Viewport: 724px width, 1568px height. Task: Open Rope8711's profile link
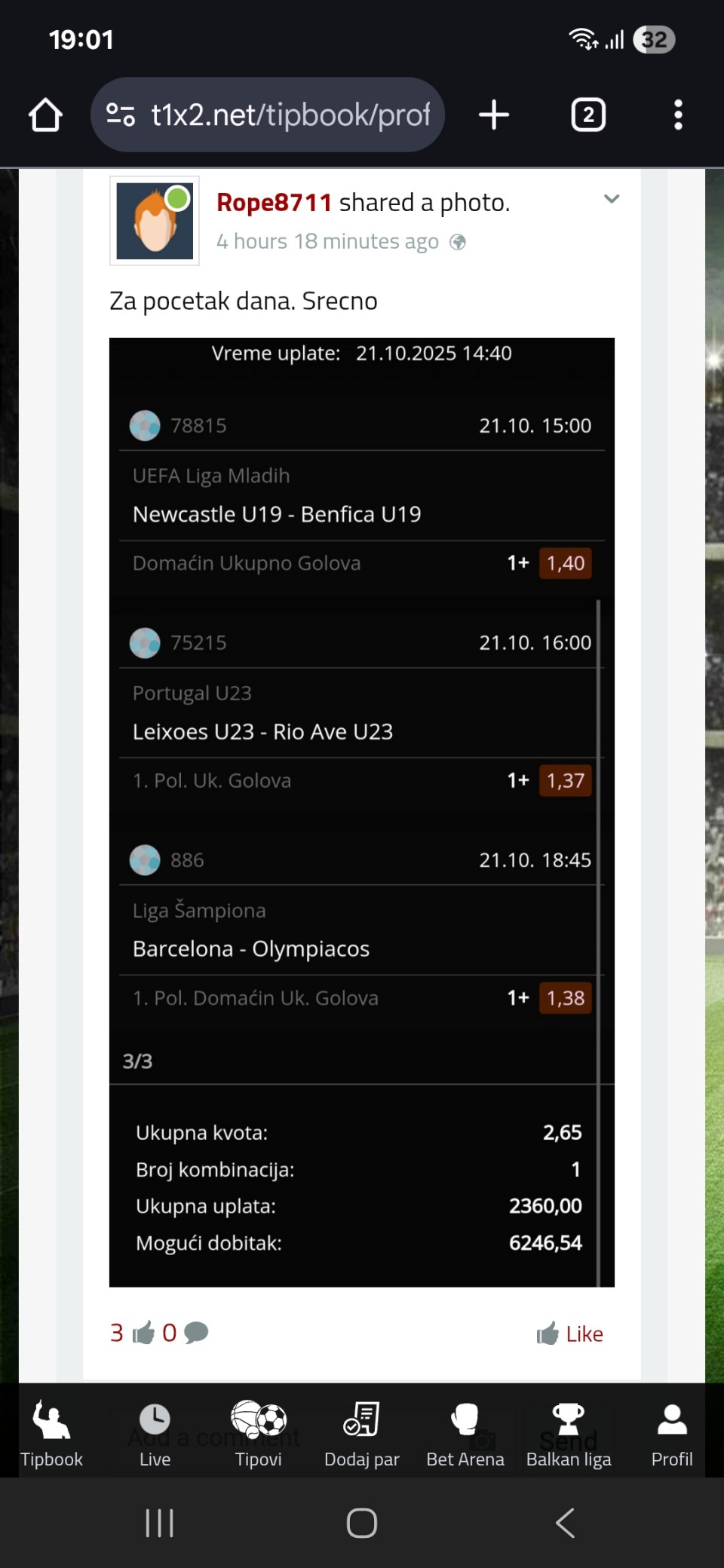274,203
